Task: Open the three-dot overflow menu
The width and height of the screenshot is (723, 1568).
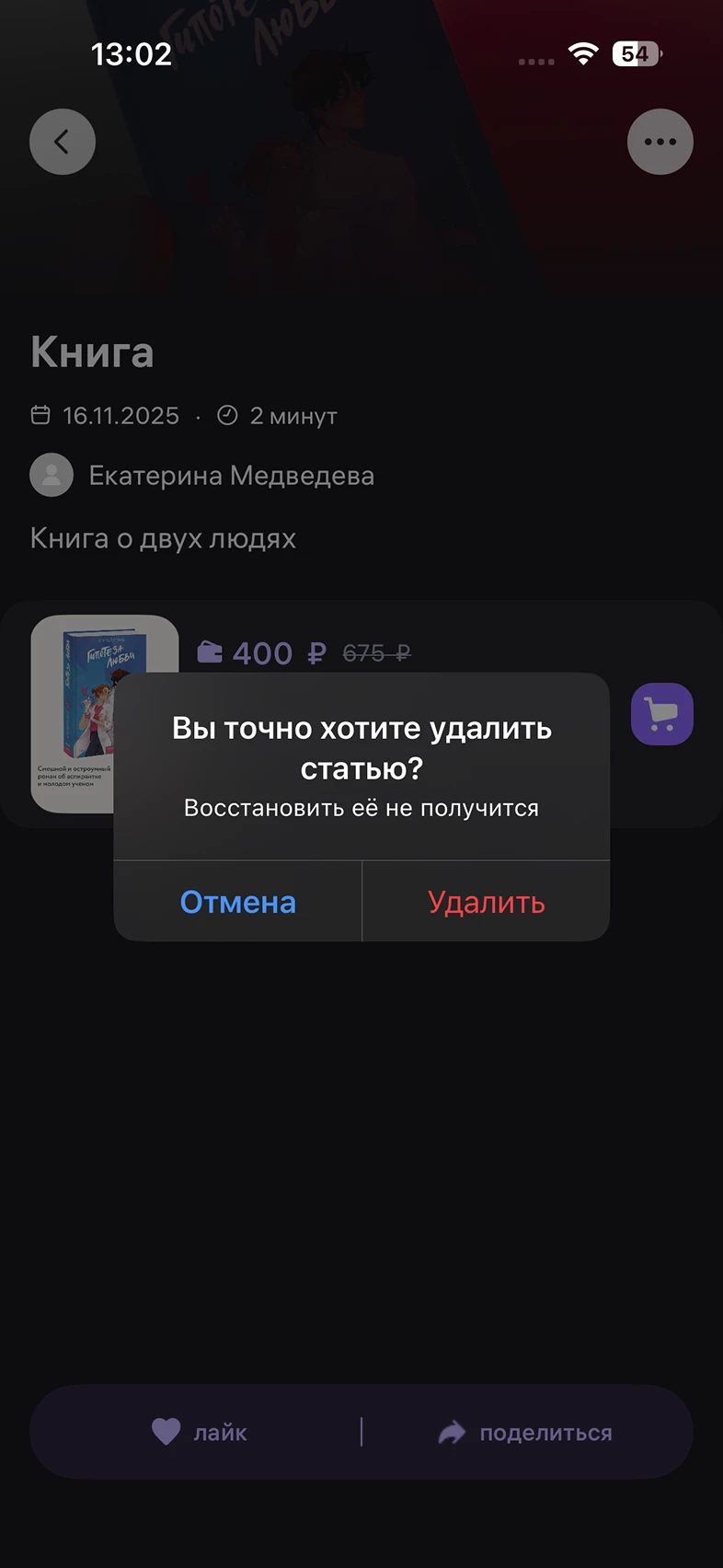Action: [x=660, y=142]
